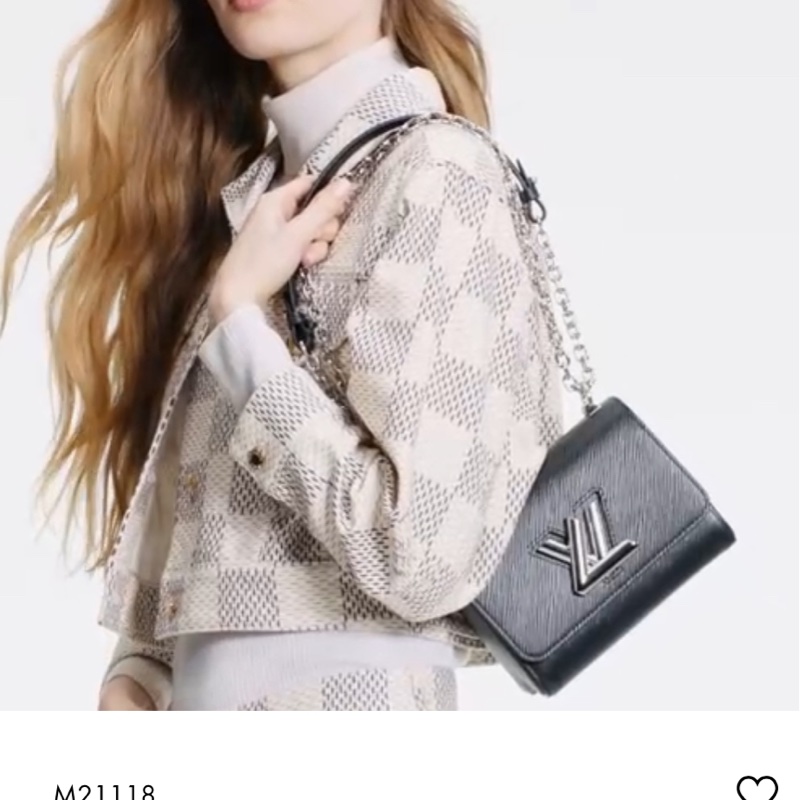Add product M21118 to wishlist with heart
800x800 pixels.
coord(756,788)
